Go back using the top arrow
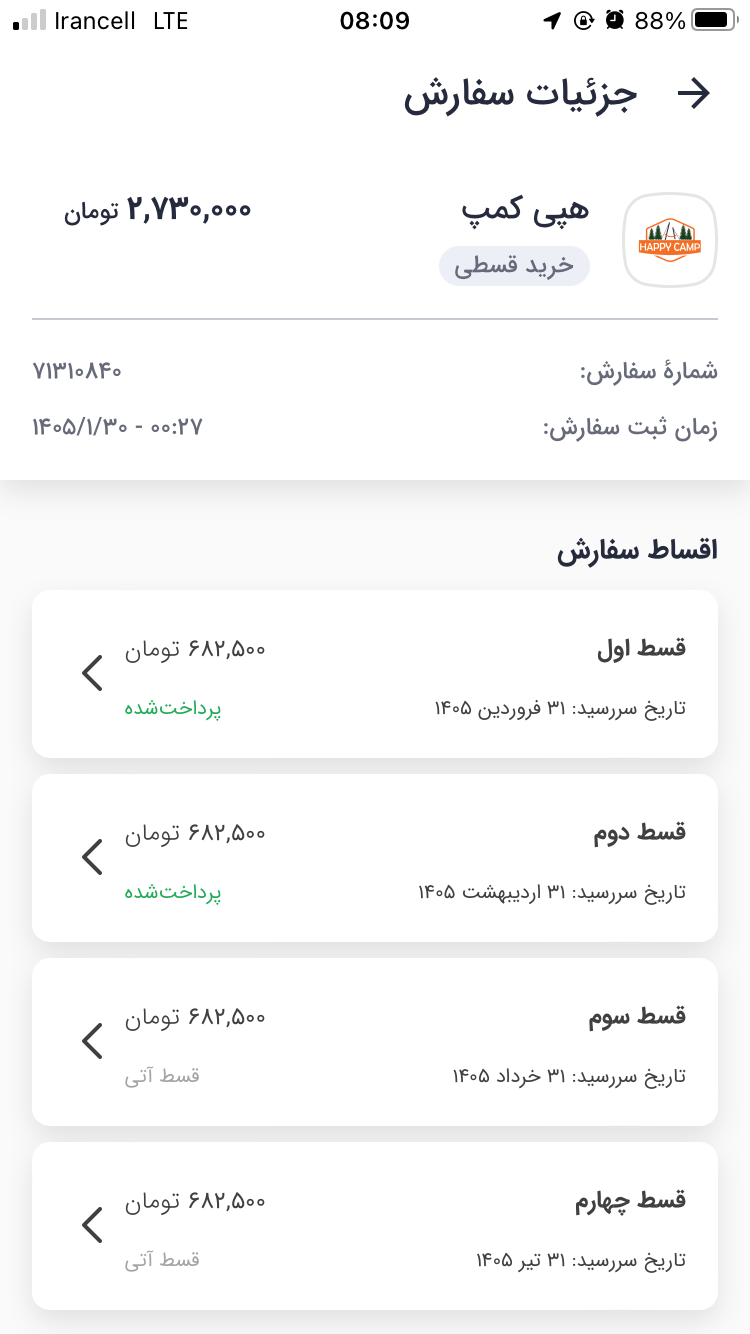750x1334 pixels. [693, 93]
